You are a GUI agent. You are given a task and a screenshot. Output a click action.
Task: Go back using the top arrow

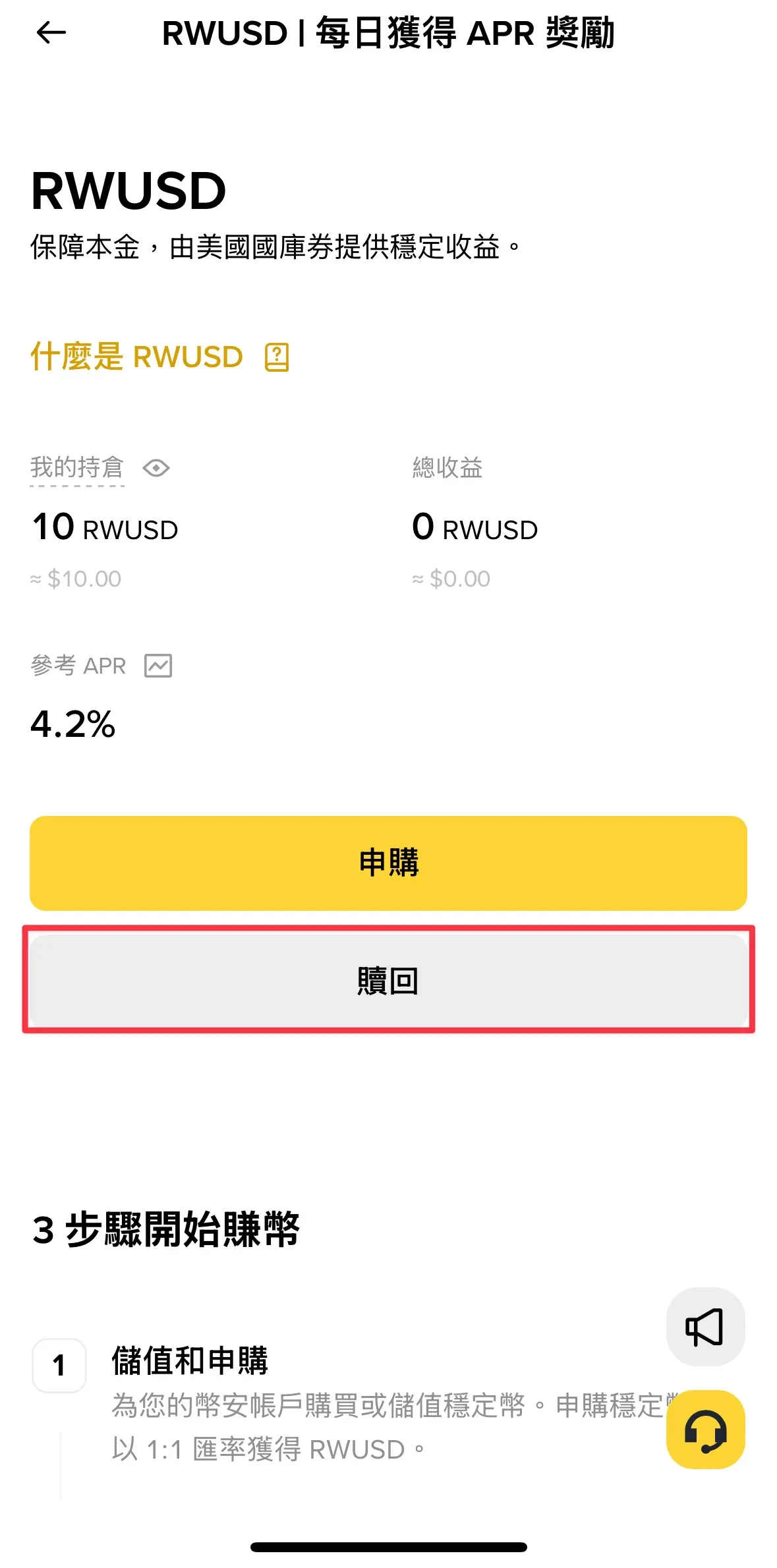(51, 32)
